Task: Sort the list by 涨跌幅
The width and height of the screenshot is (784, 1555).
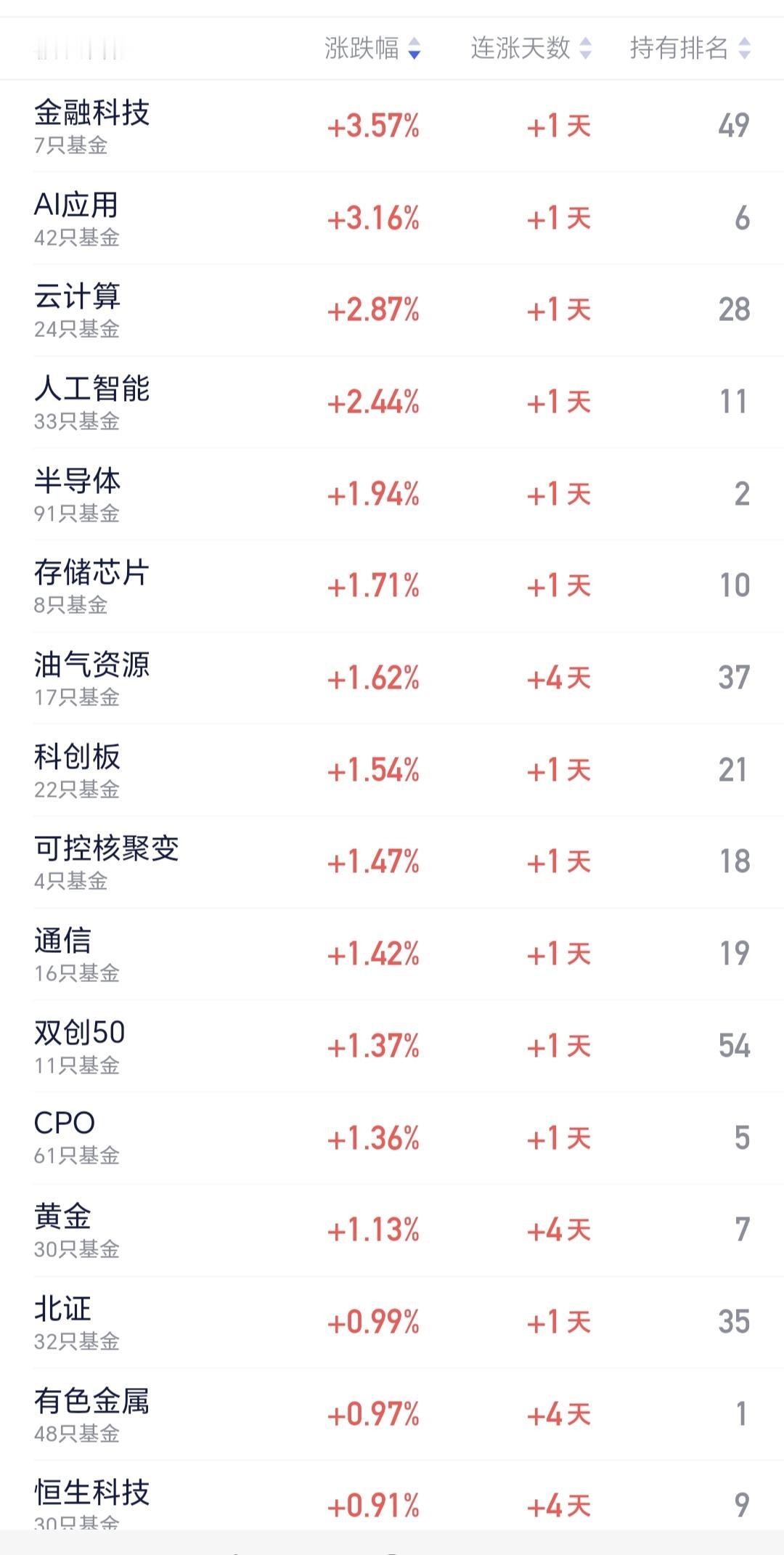Action: (x=372, y=49)
